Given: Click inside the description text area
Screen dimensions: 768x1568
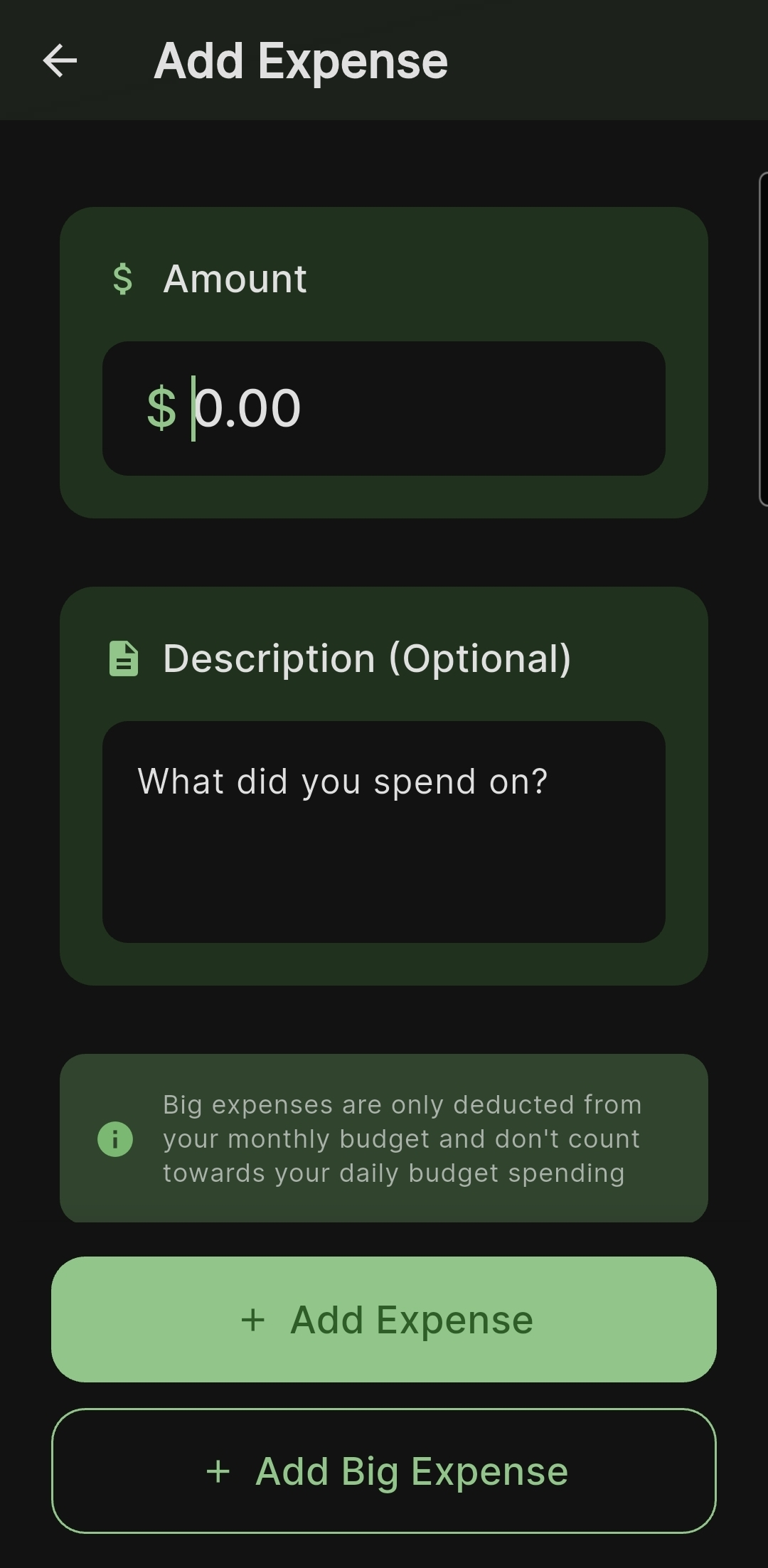Looking at the screenshot, I should point(384,832).
